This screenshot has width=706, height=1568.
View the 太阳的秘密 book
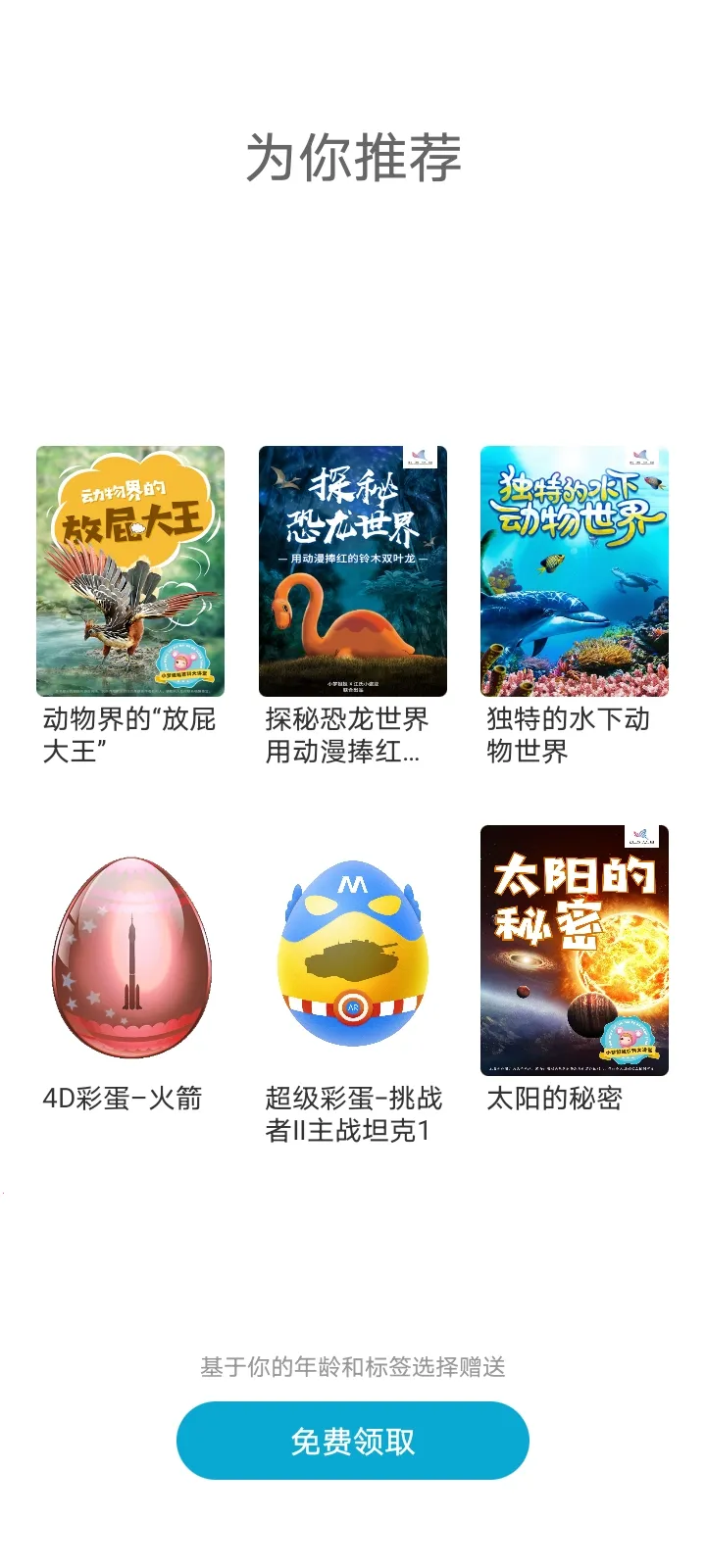coord(575,951)
